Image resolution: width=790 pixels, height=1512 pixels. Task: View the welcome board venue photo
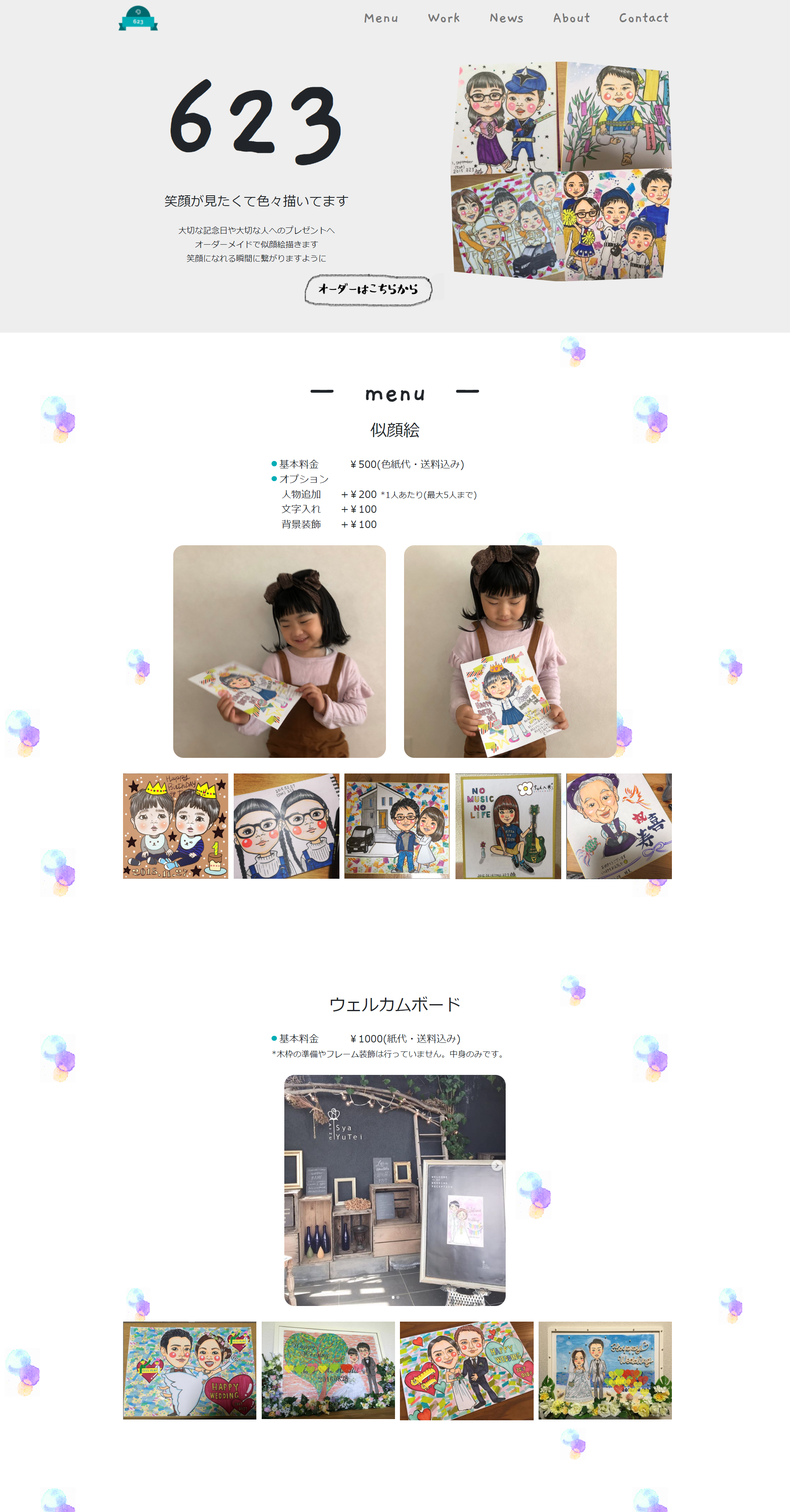[x=395, y=1190]
